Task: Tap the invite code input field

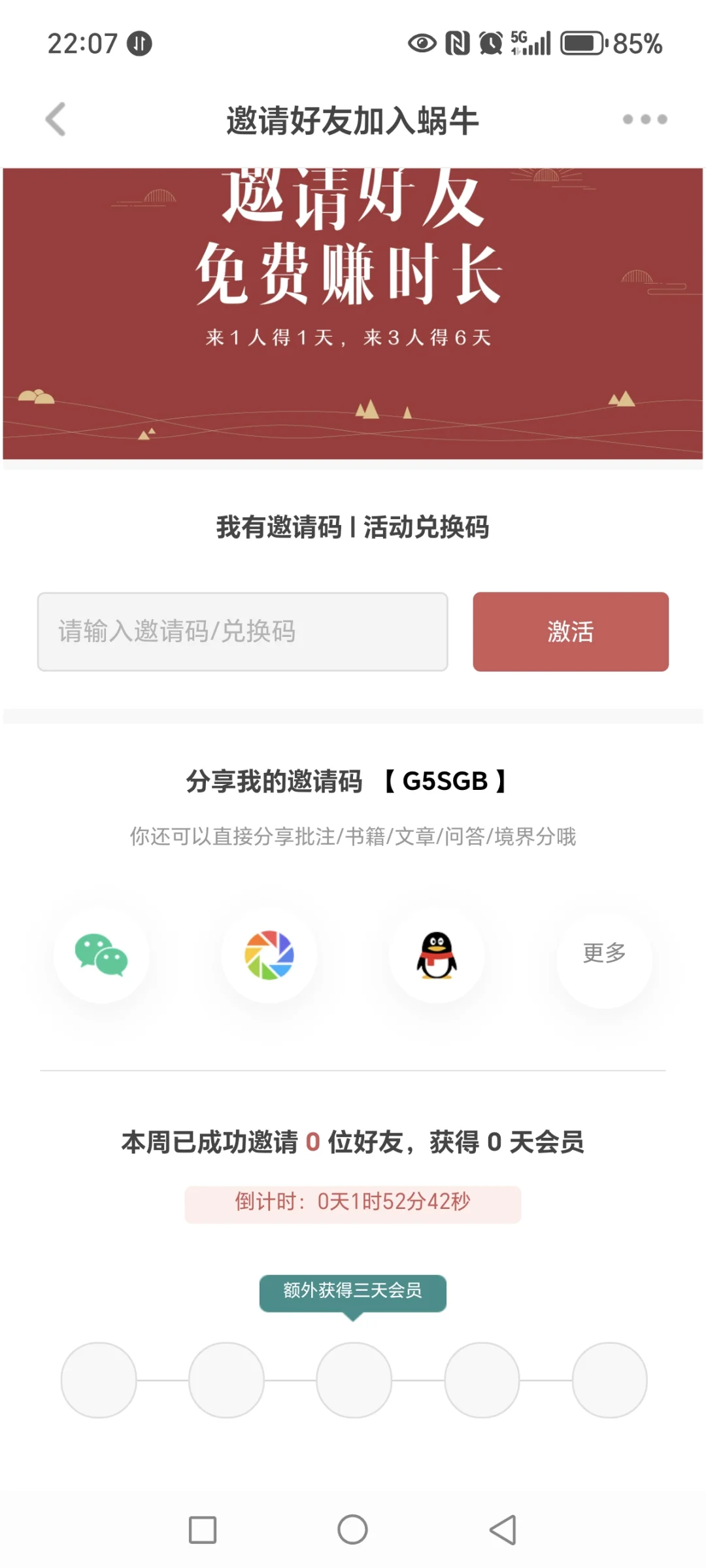Action: coord(243,632)
